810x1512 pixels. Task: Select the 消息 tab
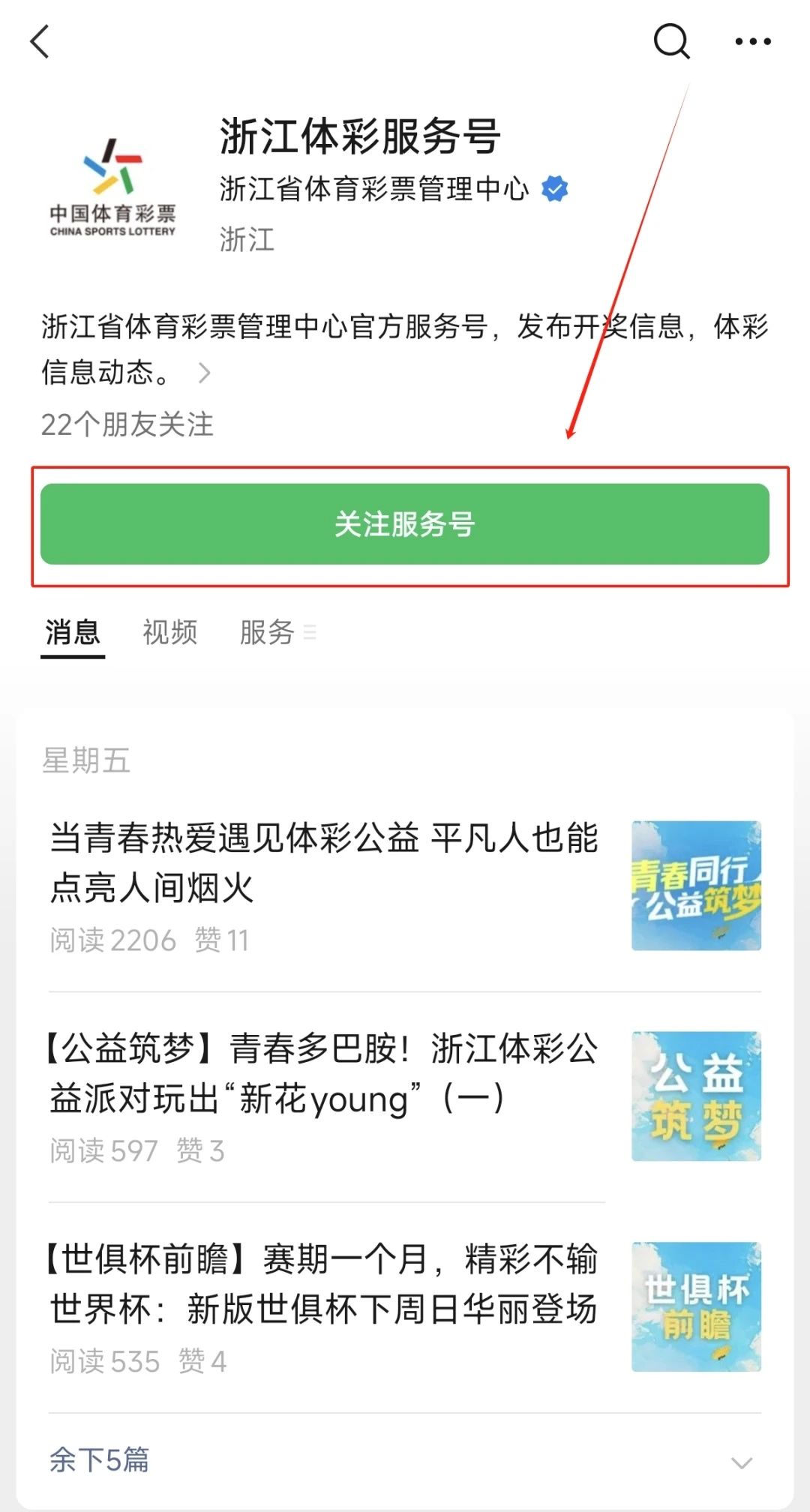tap(73, 632)
